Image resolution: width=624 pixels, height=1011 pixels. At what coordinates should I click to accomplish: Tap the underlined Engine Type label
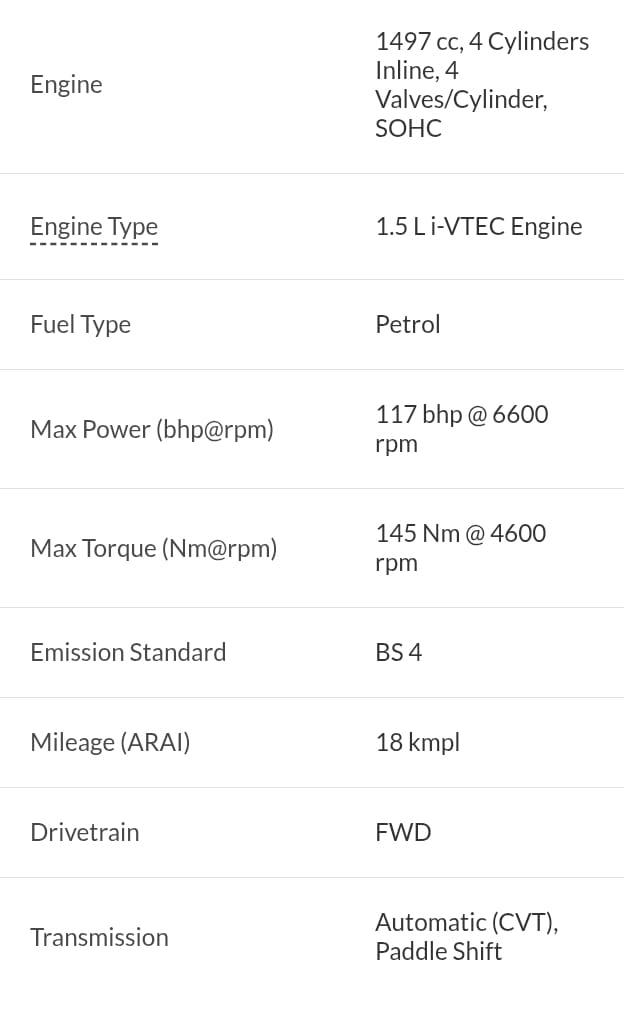point(94,228)
